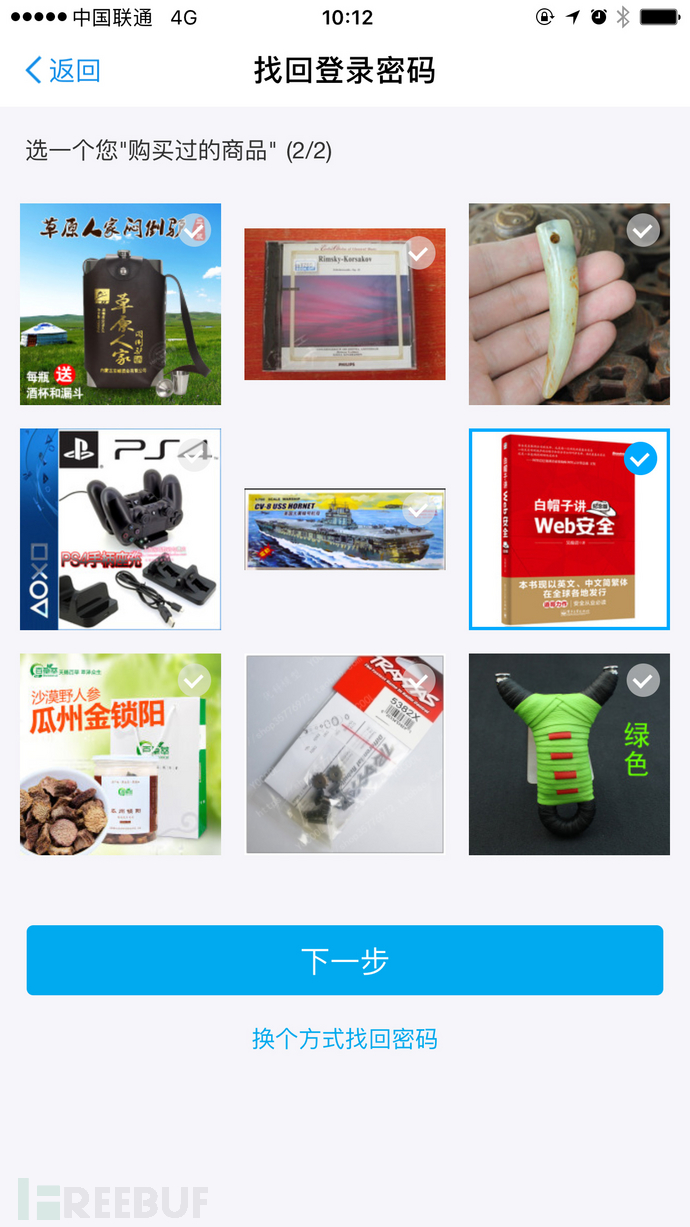This screenshot has width=690, height=1227.
Task: Select the jade horn pendant product
Action: click(569, 304)
